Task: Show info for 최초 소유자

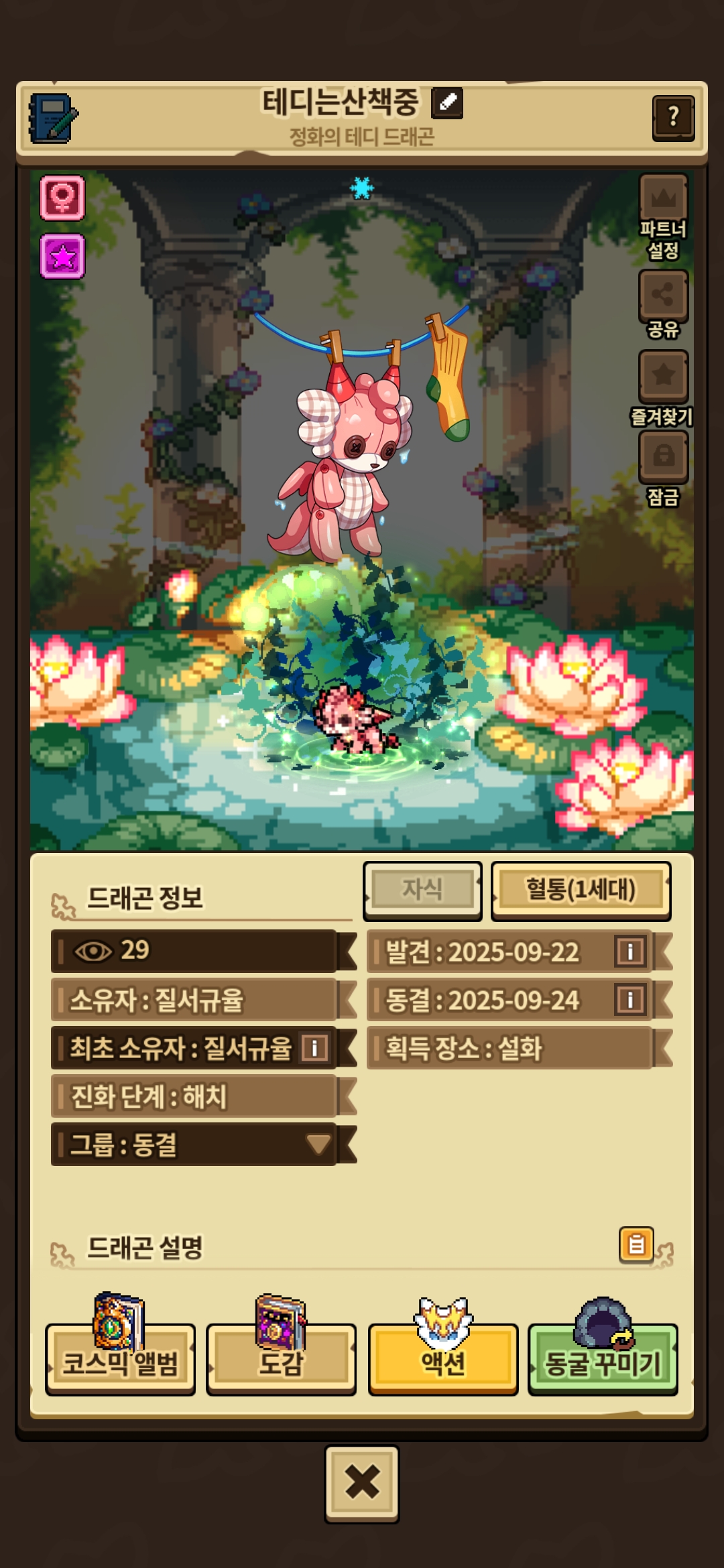Action: point(314,1047)
